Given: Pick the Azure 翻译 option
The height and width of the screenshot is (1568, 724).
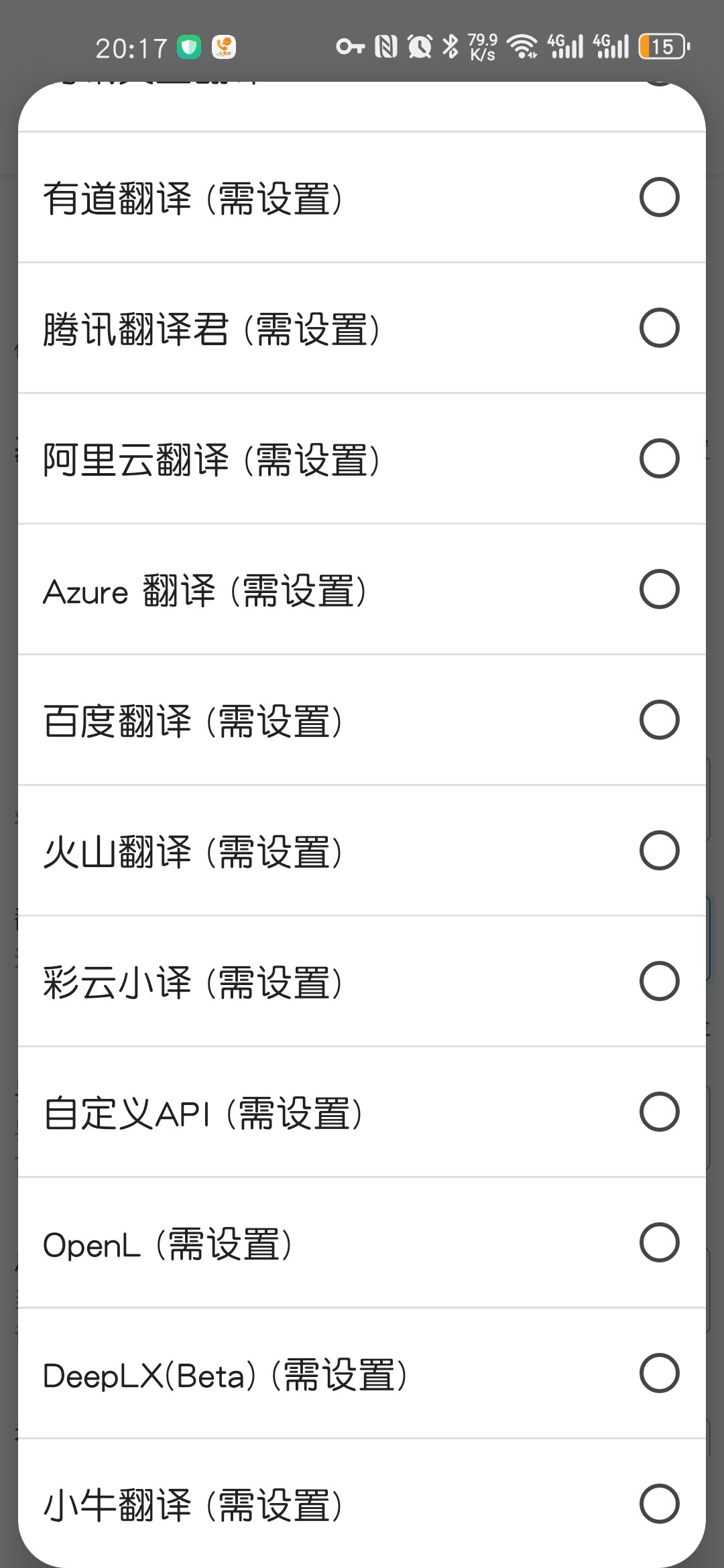Looking at the screenshot, I should [x=362, y=590].
